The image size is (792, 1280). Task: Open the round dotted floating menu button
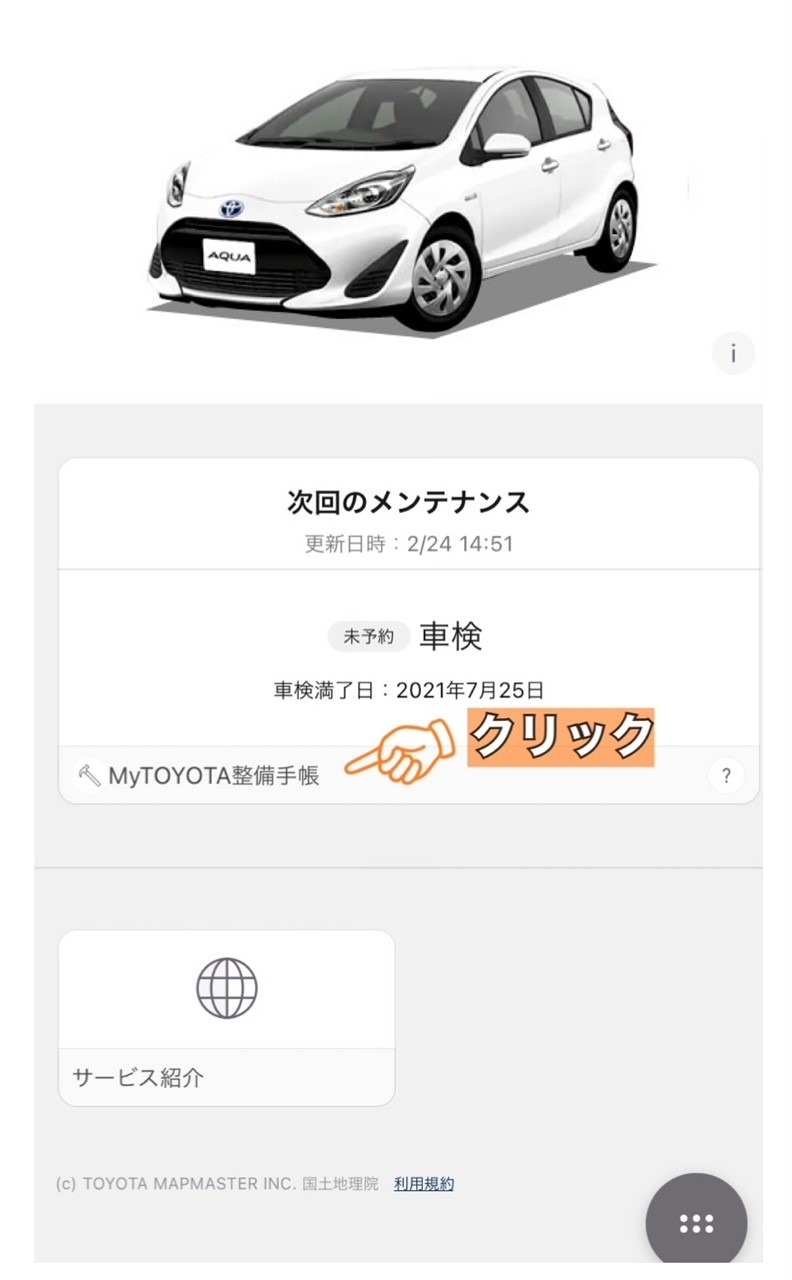pyautogui.click(x=696, y=1221)
